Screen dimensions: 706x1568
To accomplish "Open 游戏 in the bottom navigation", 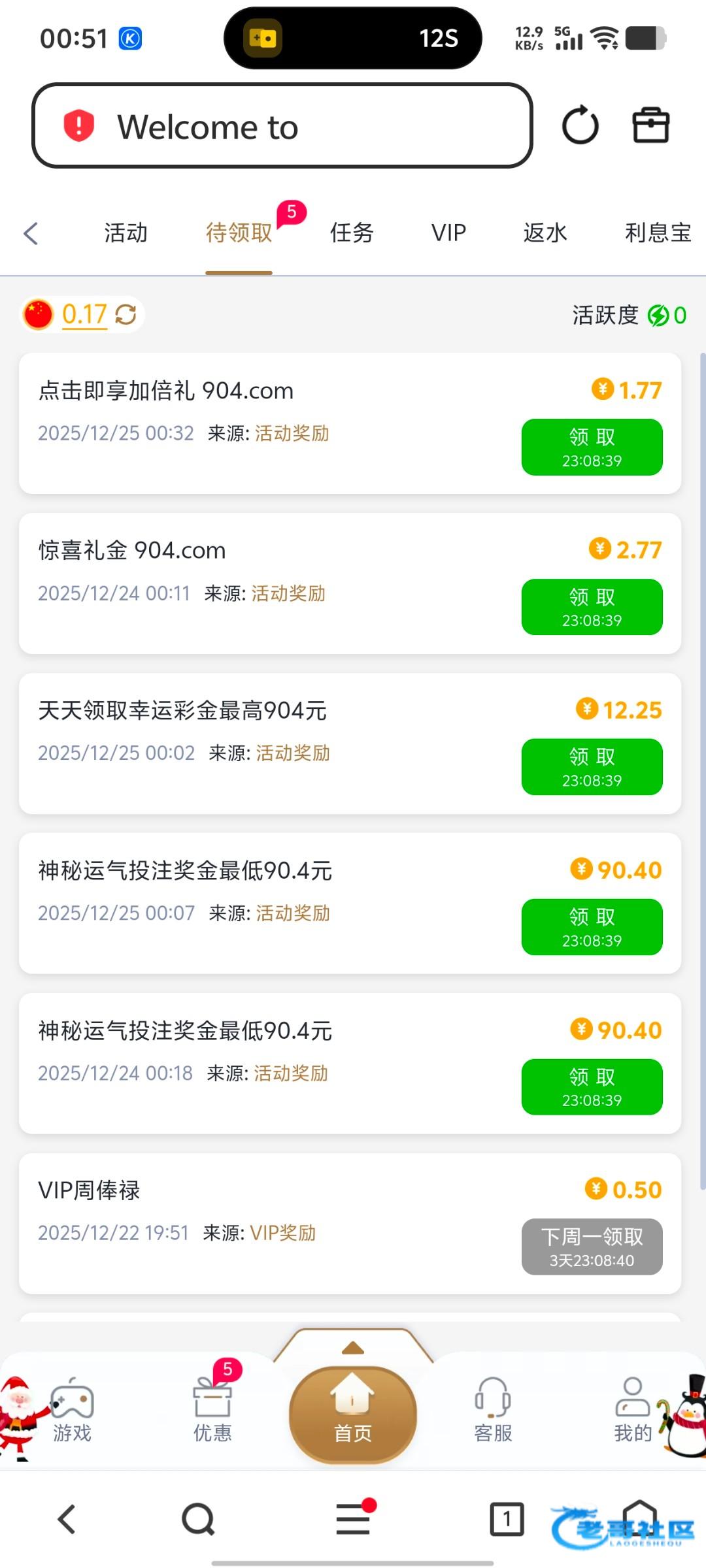I will [x=72, y=1411].
